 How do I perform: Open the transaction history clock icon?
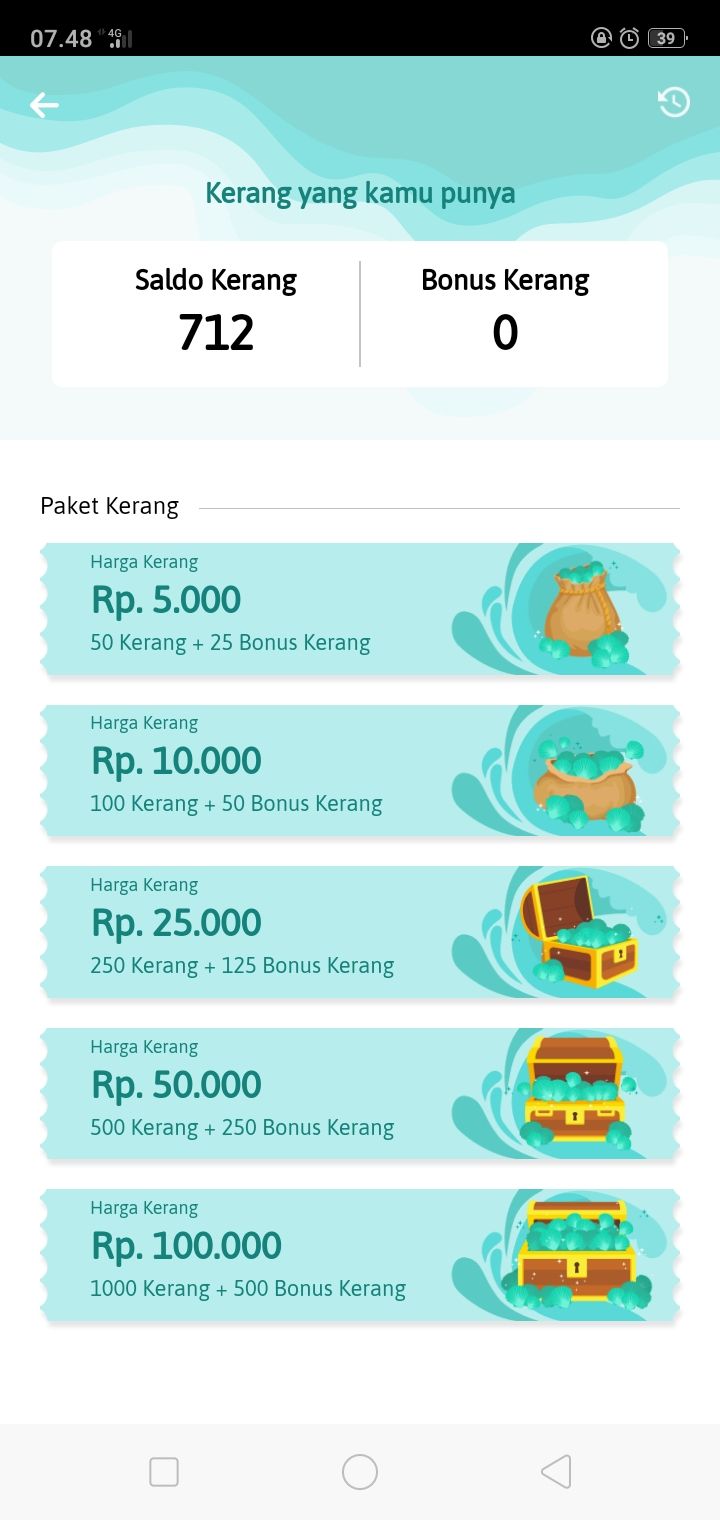[674, 102]
